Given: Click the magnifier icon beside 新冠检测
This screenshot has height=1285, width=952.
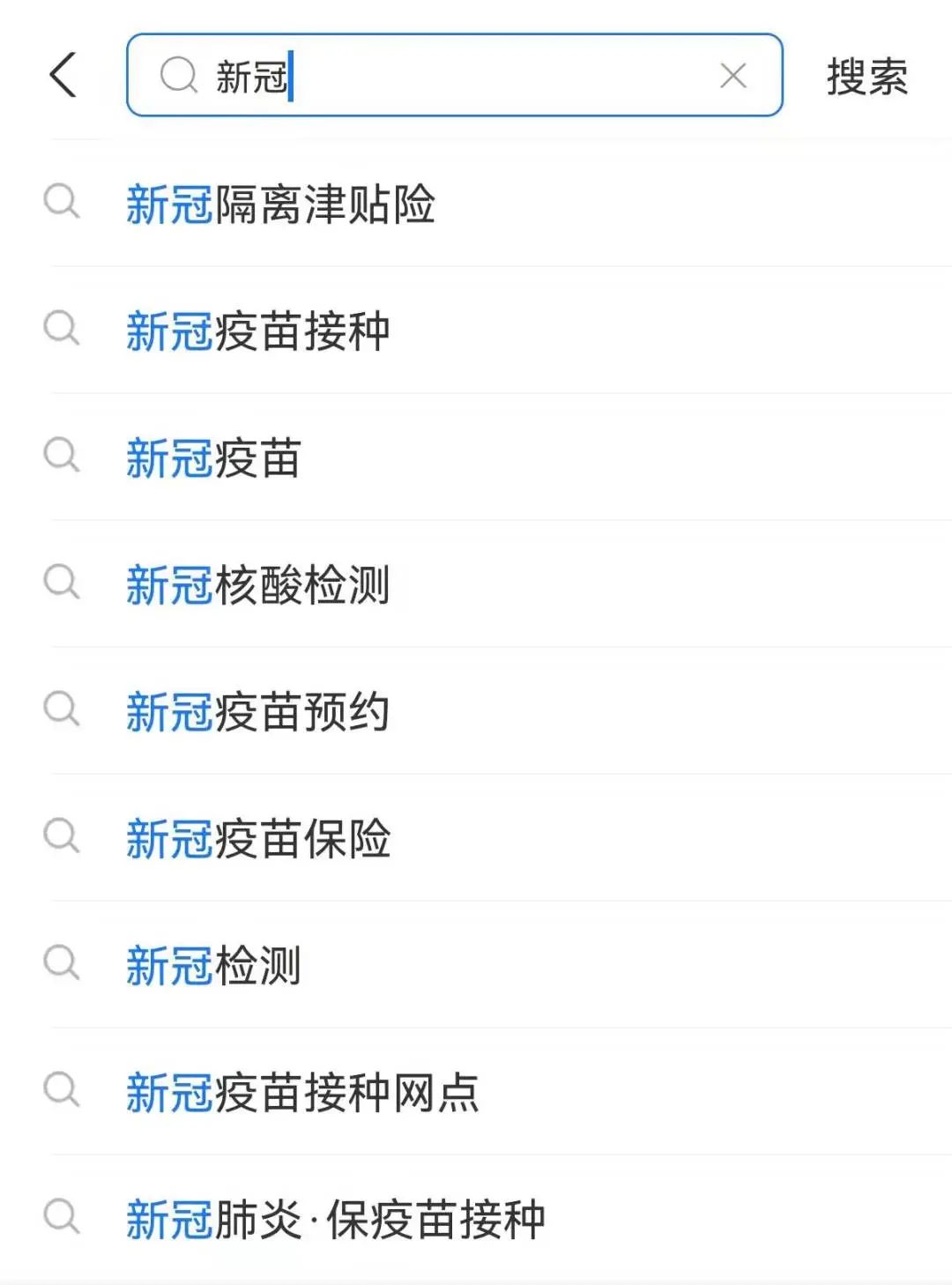Looking at the screenshot, I should click(x=62, y=964).
